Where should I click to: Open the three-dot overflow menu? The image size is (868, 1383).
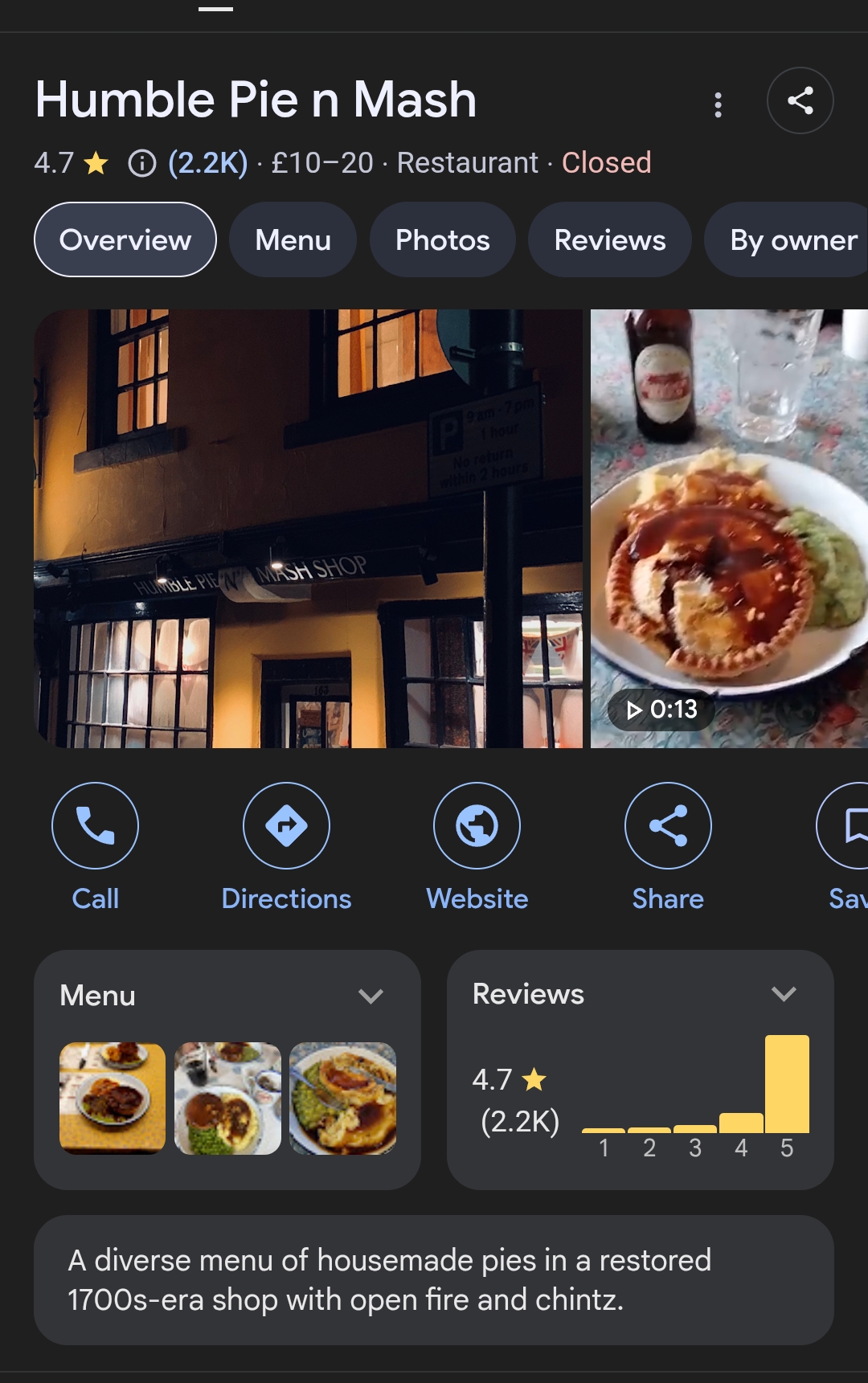pyautogui.click(x=718, y=104)
